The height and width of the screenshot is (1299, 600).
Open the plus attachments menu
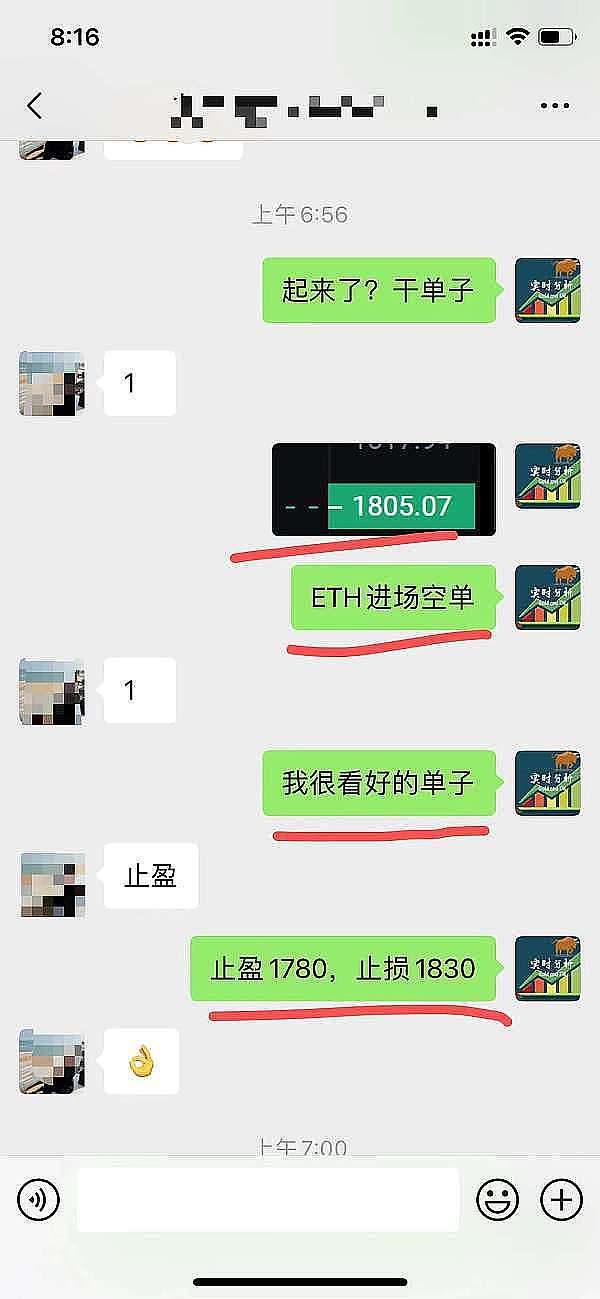point(561,1199)
